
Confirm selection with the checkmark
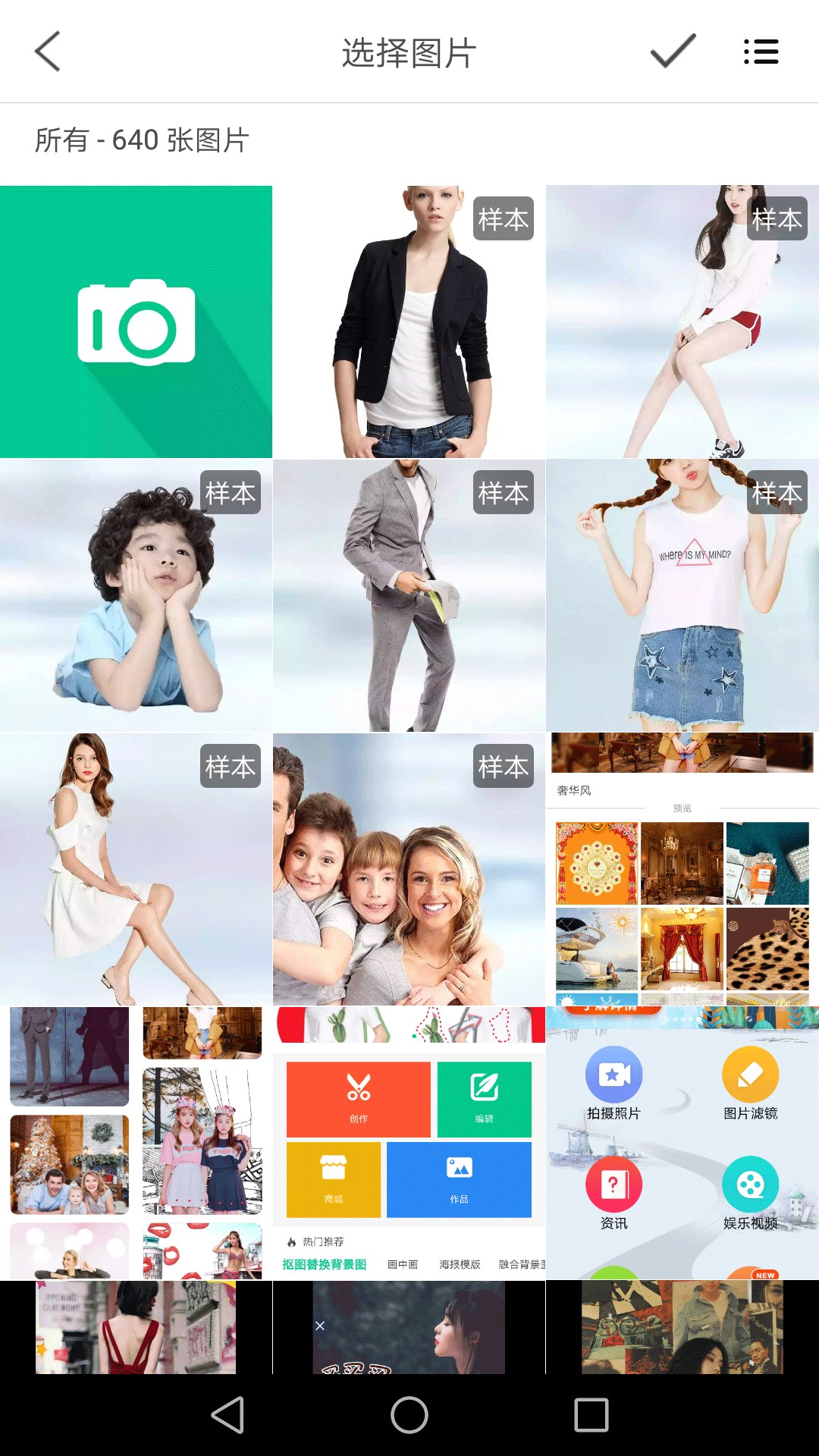point(673,52)
